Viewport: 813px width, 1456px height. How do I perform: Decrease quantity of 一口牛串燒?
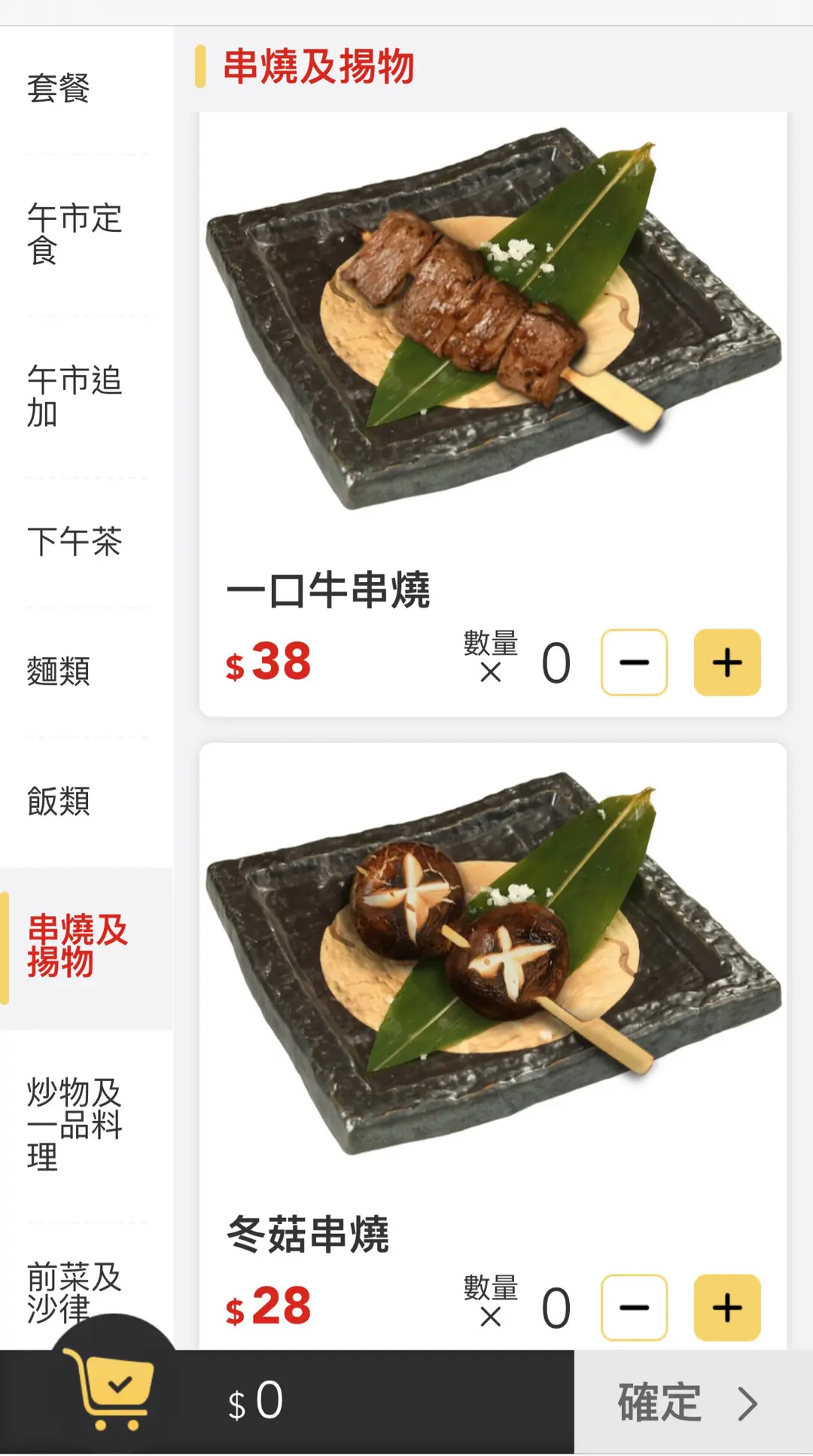[634, 663]
